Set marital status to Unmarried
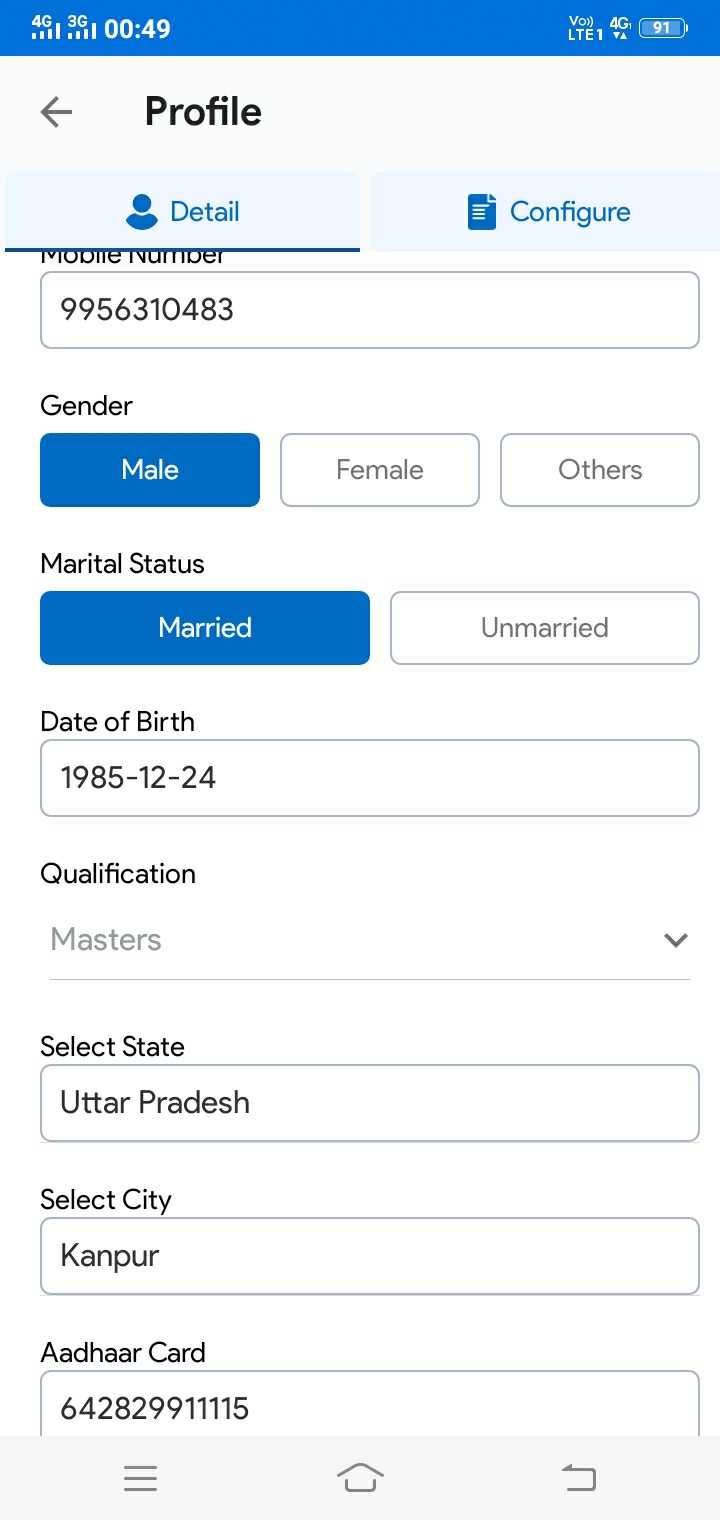Screen dimensions: 720x1520 coord(545,628)
